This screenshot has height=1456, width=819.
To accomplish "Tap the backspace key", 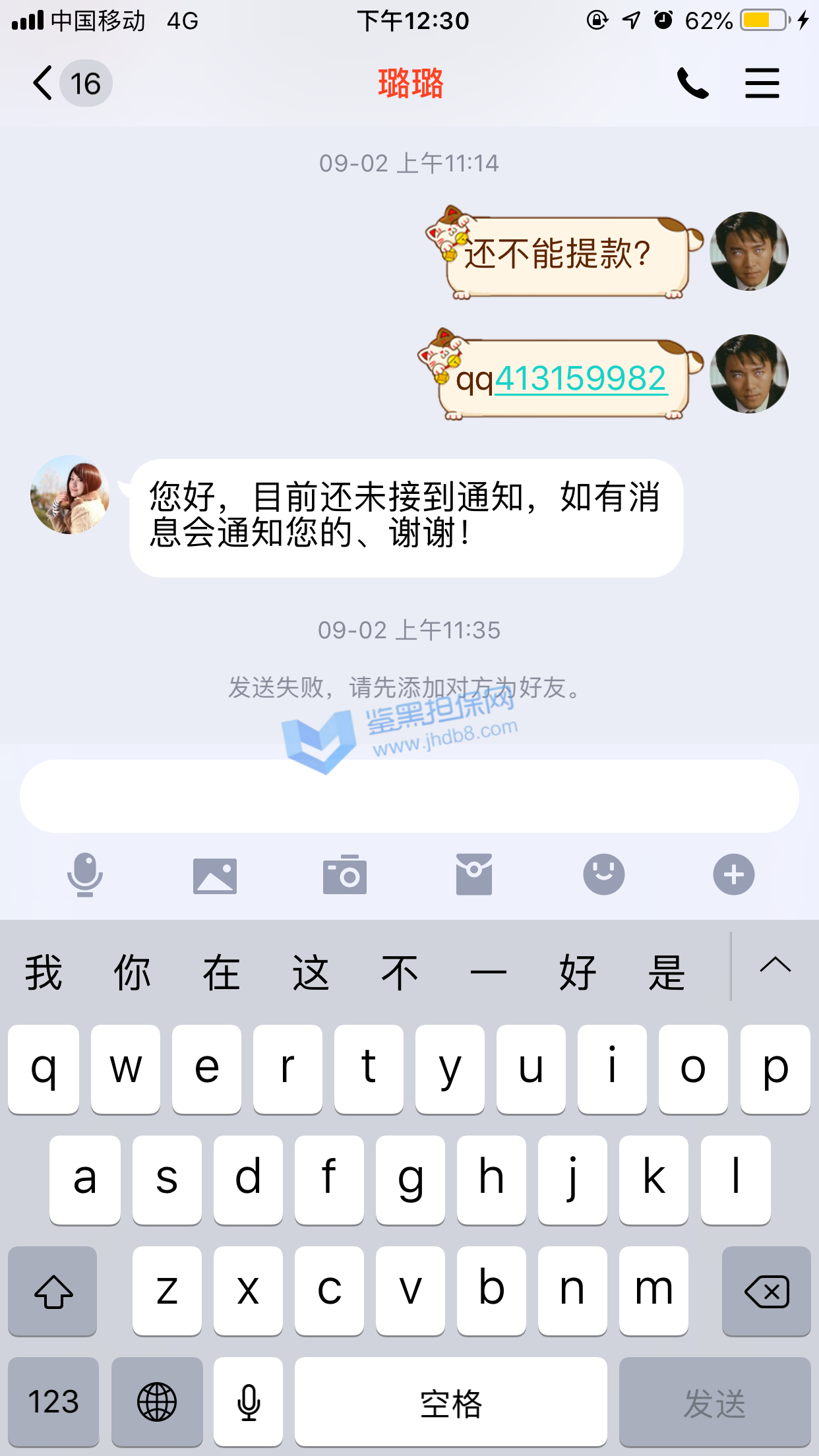I will tap(766, 1291).
